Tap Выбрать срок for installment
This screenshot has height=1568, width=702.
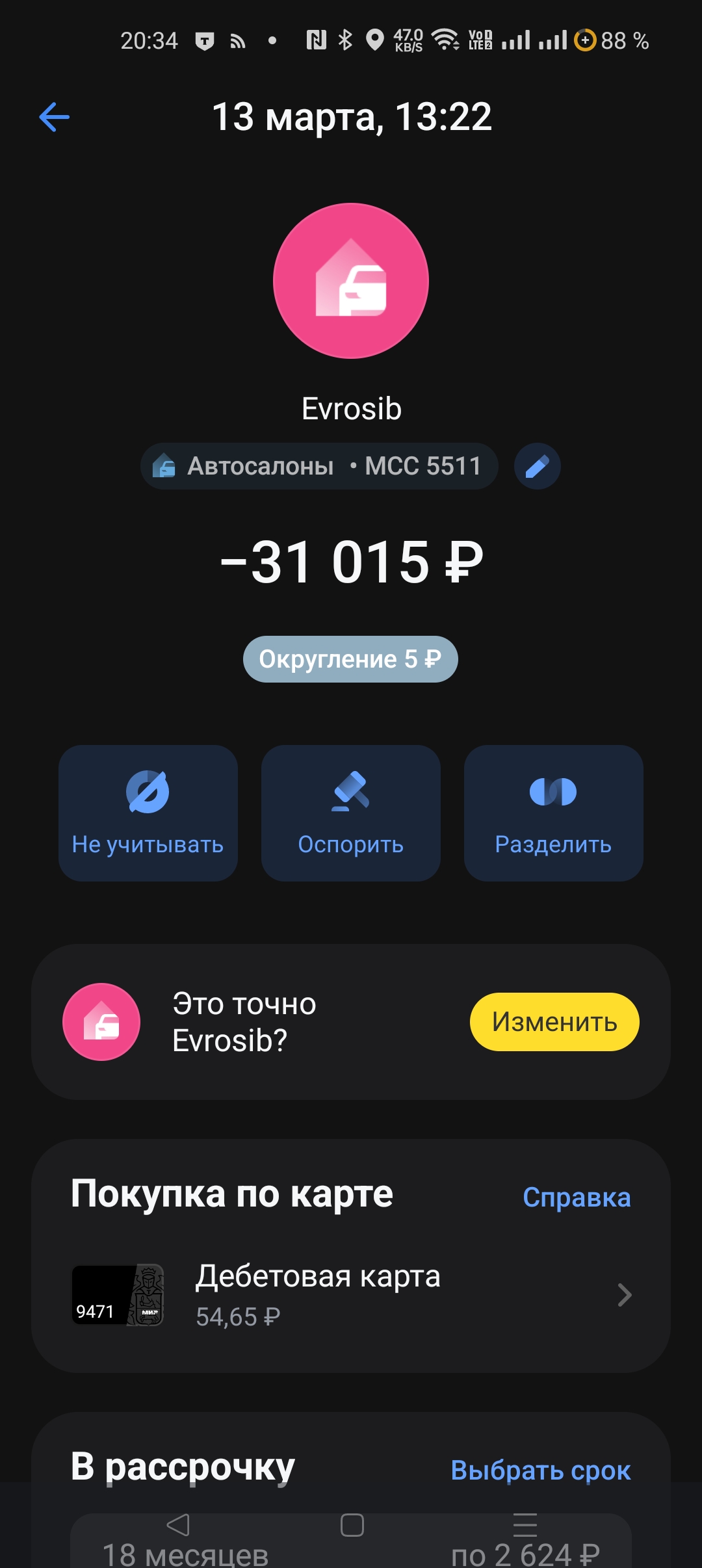[x=541, y=1470]
